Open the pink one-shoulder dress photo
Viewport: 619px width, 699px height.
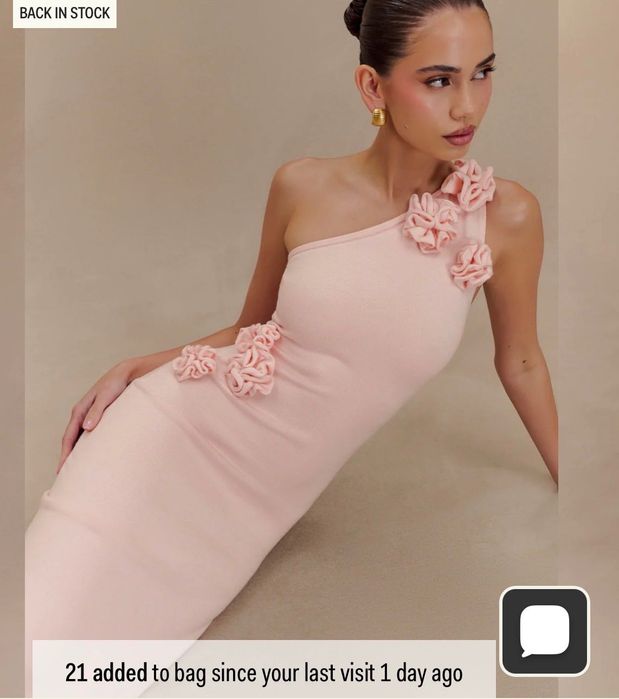(300, 350)
